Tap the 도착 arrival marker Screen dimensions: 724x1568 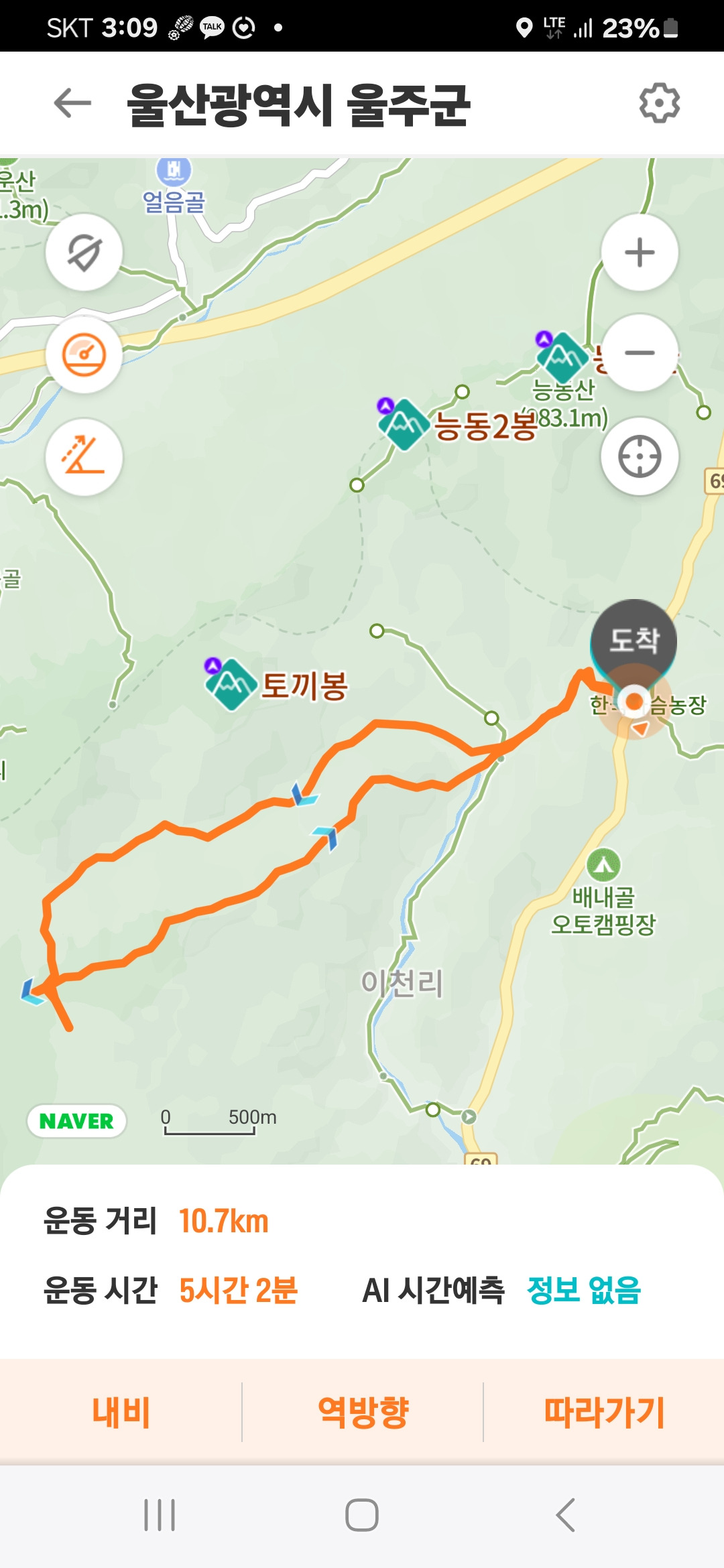[633, 639]
